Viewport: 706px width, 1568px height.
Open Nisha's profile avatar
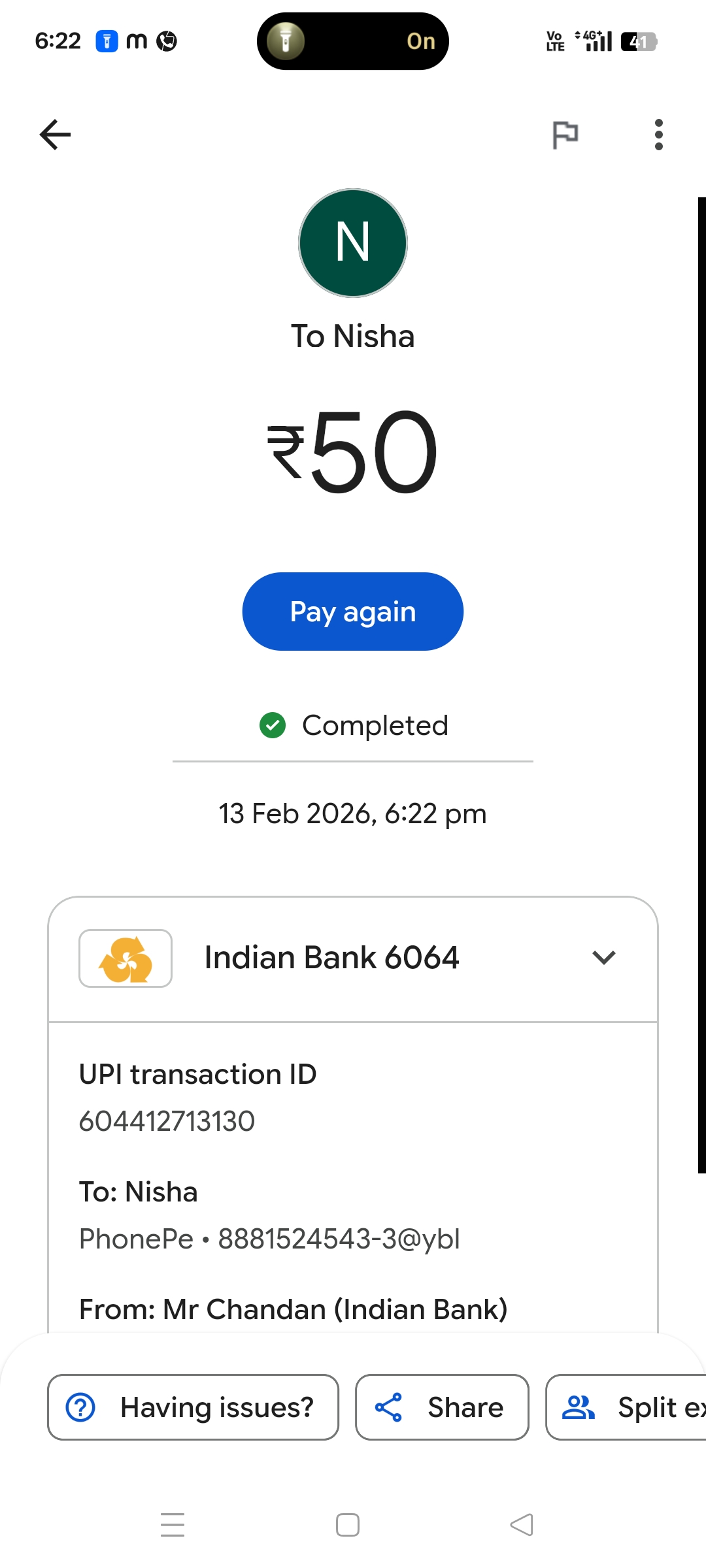coord(353,243)
